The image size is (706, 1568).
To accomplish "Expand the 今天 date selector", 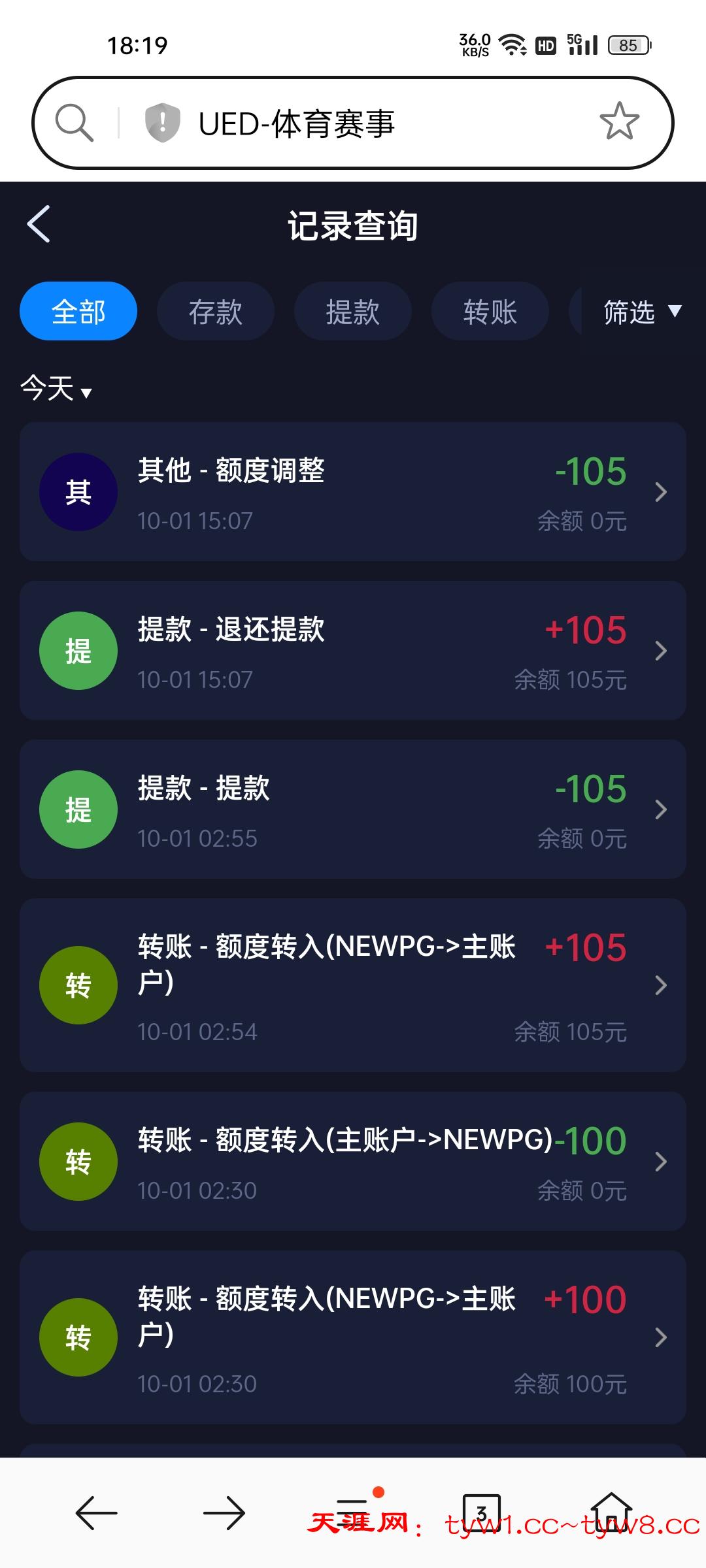I will (56, 389).
